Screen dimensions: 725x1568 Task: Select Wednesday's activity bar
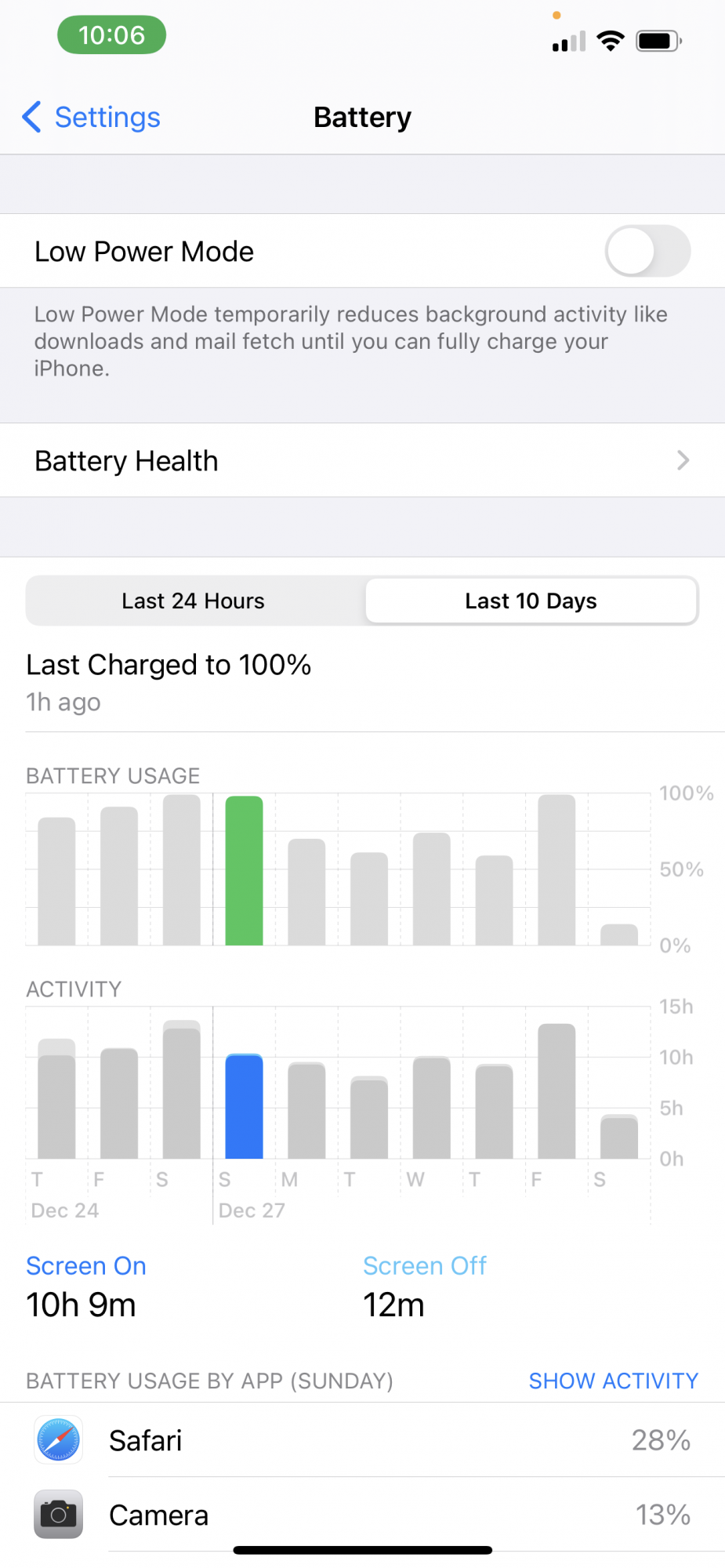pos(431,1108)
